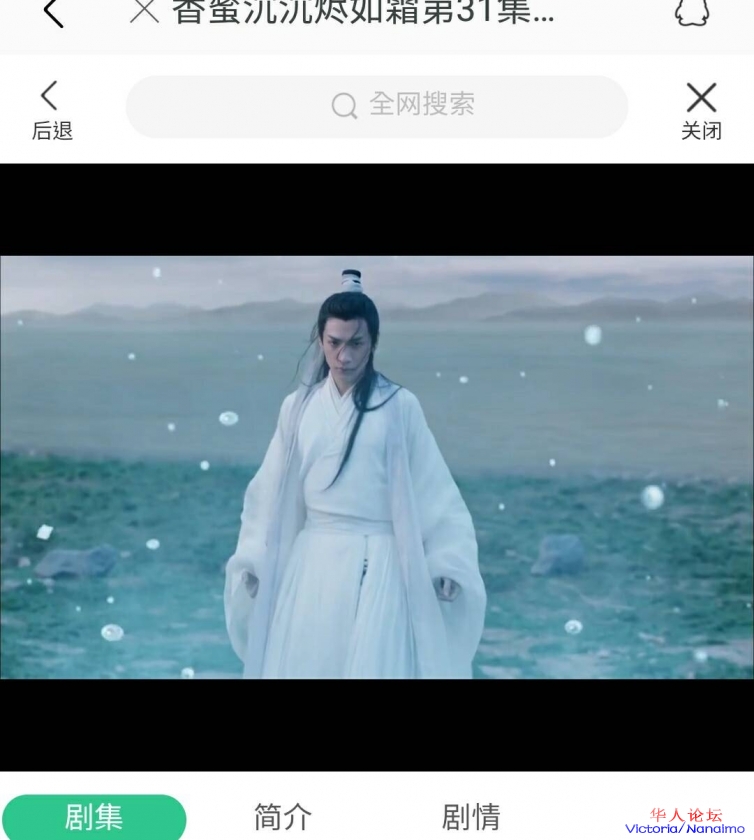Close the player with the 关闭 button

coord(701,111)
